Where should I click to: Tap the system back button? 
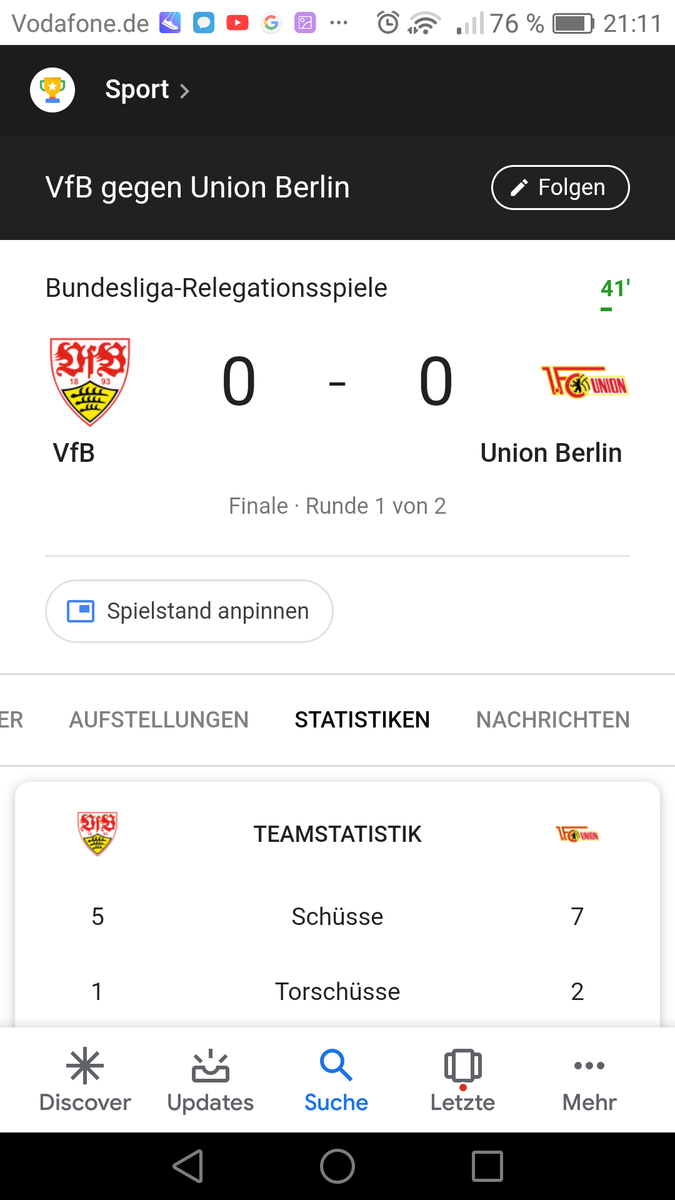tap(187, 1166)
